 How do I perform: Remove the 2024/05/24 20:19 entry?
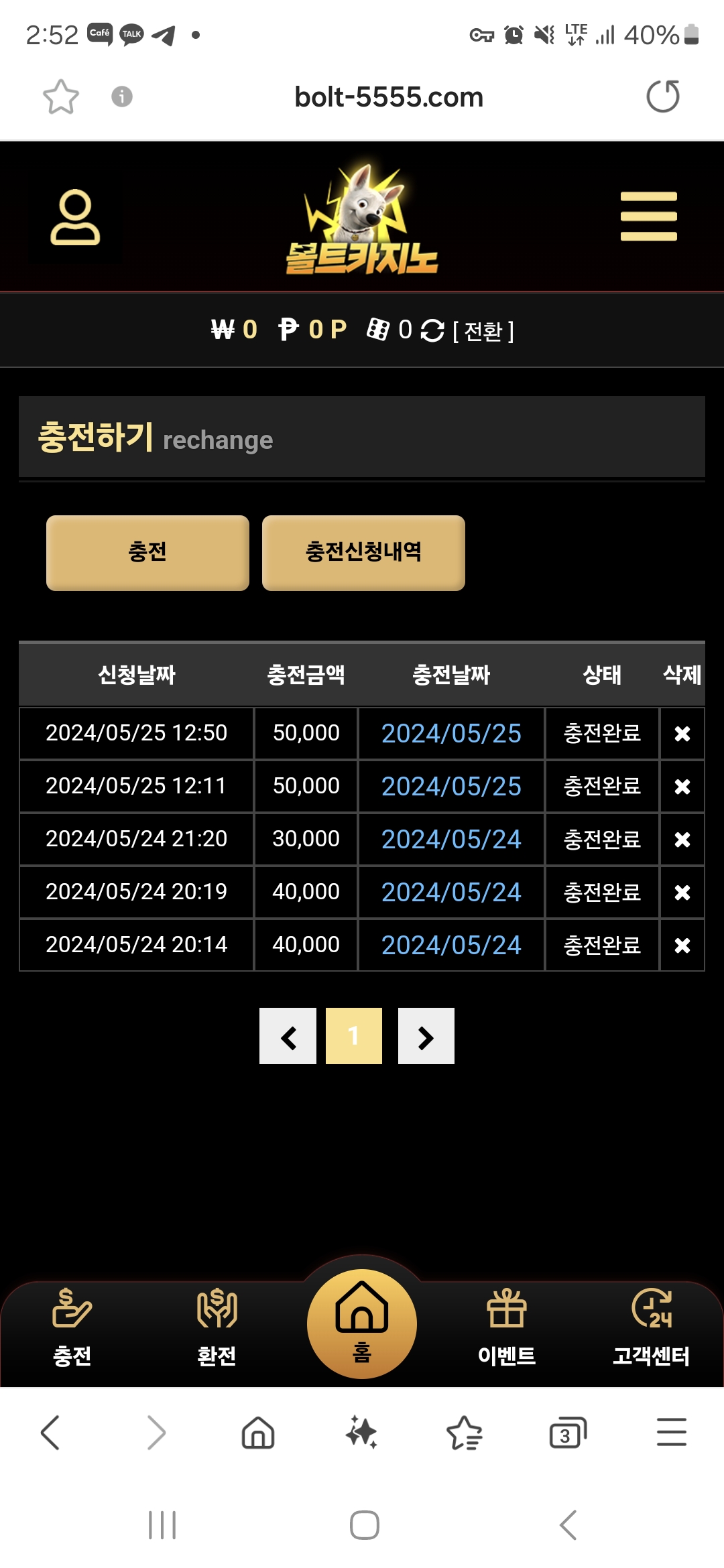tap(682, 893)
